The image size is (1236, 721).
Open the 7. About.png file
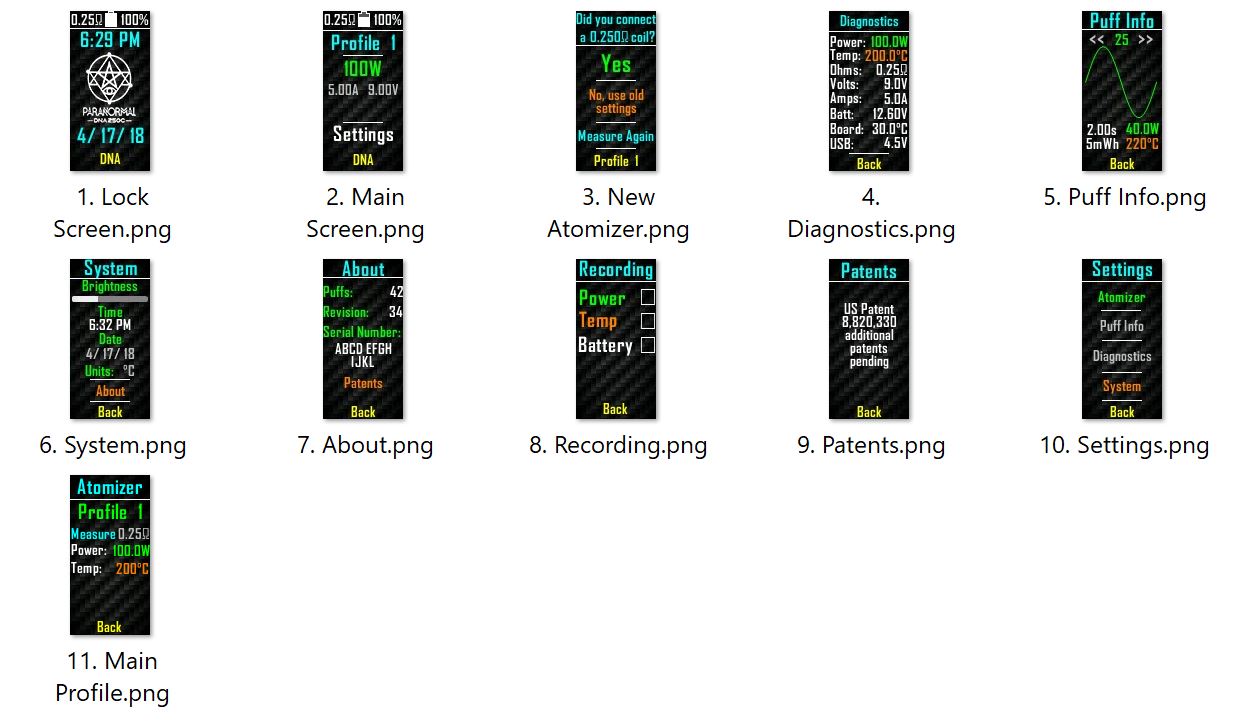click(363, 339)
